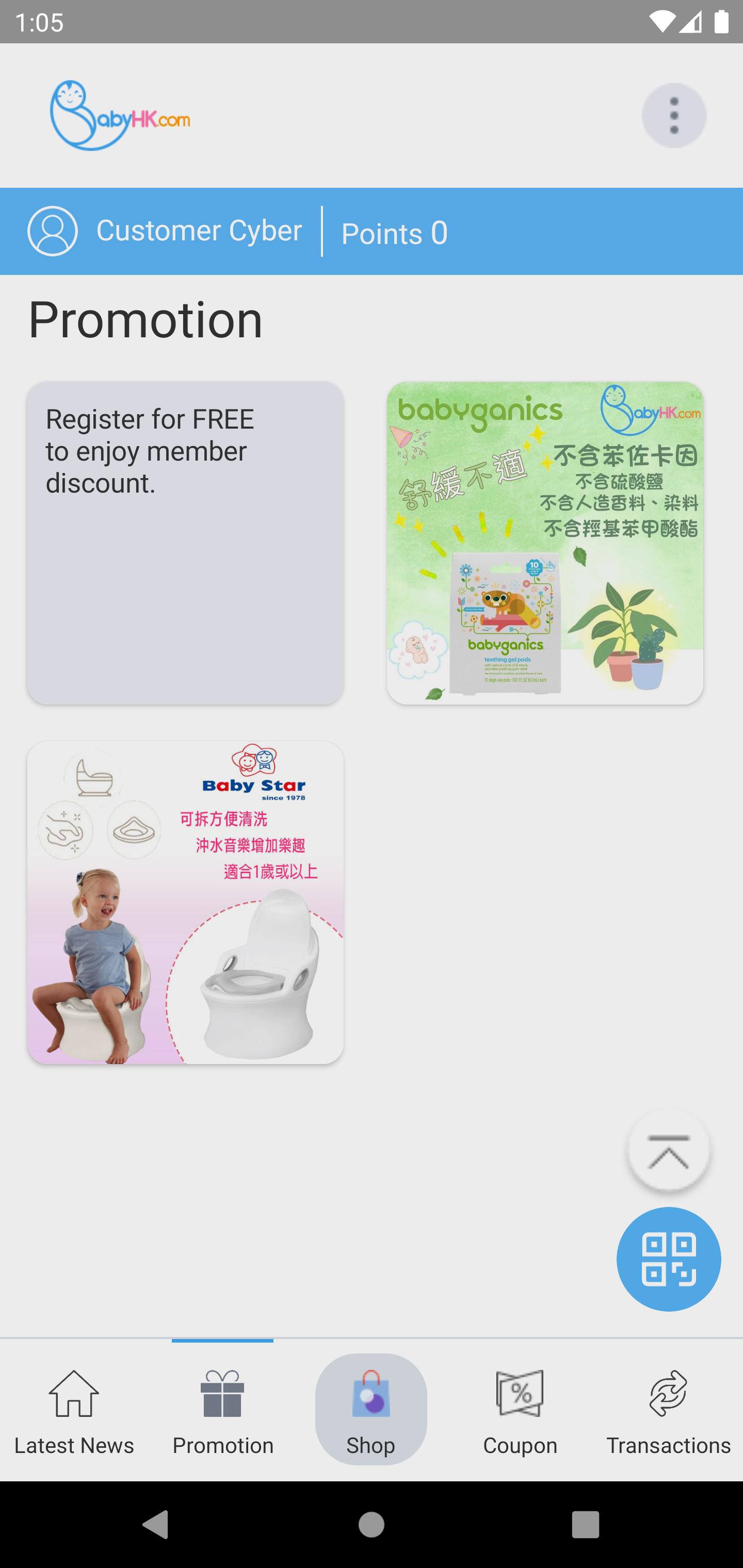Open the Baby Star potty promotion
Viewport: 743px width, 1568px height.
(185, 902)
